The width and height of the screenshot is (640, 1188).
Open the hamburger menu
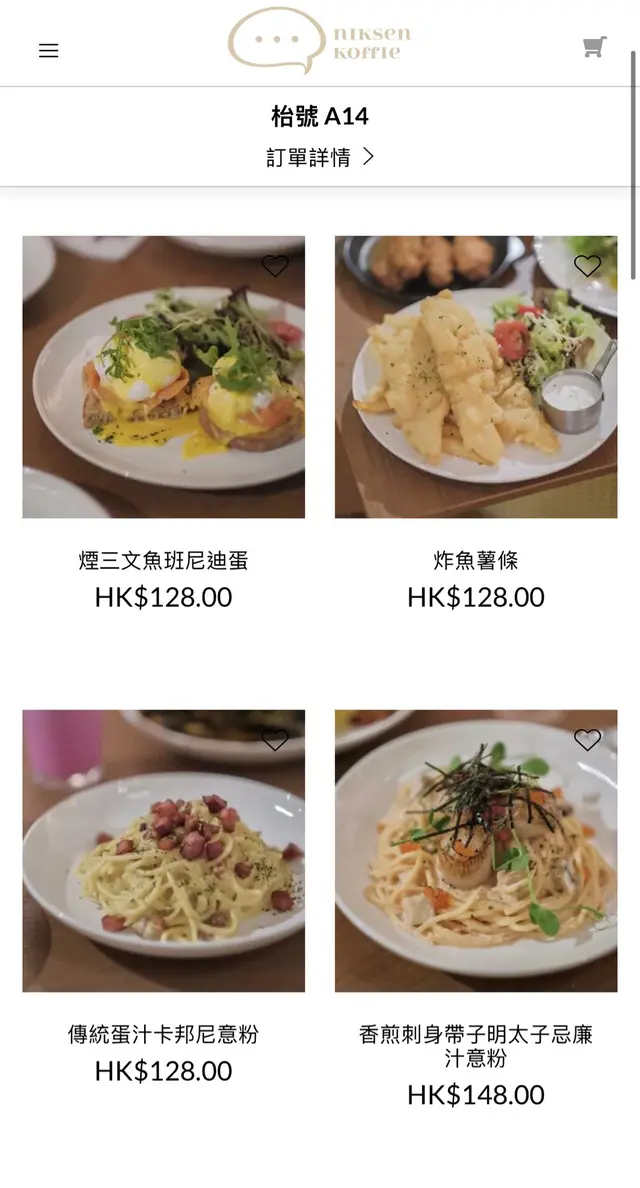[48, 50]
